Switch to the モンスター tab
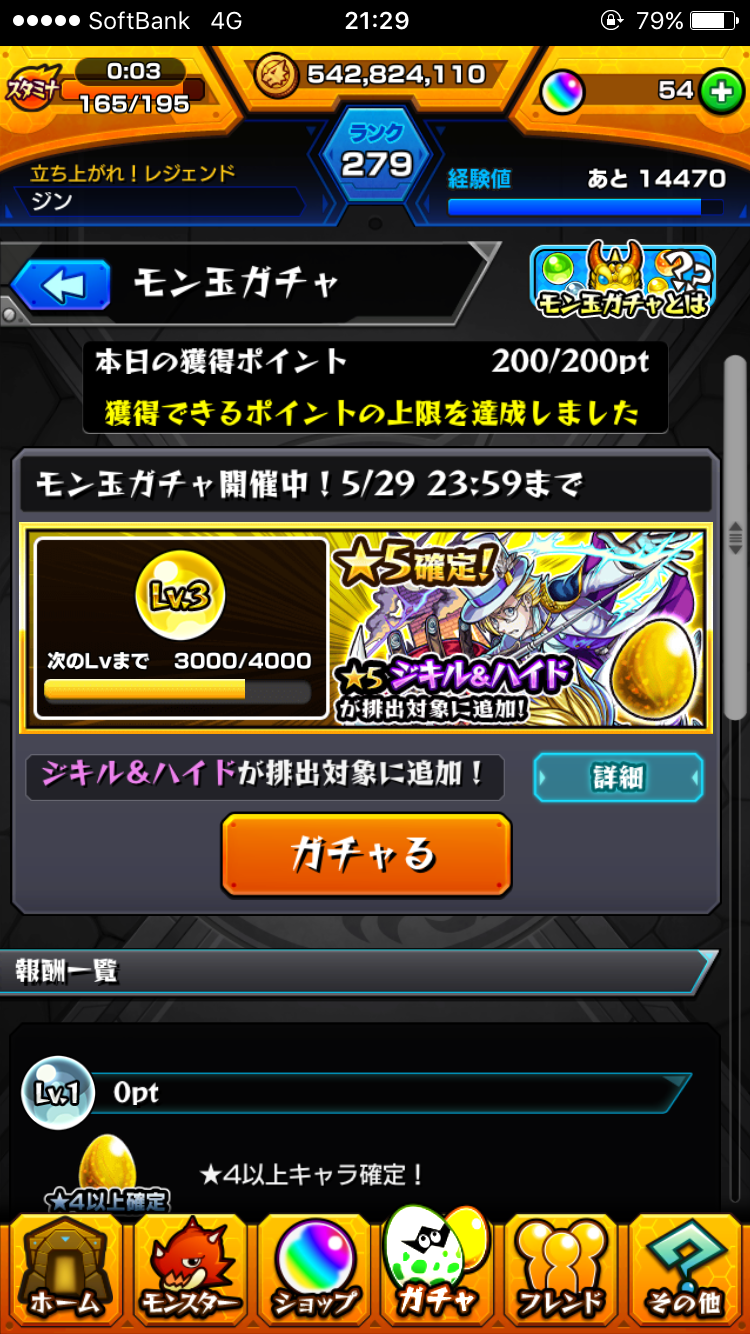This screenshot has height=1334, width=750. point(188,1268)
